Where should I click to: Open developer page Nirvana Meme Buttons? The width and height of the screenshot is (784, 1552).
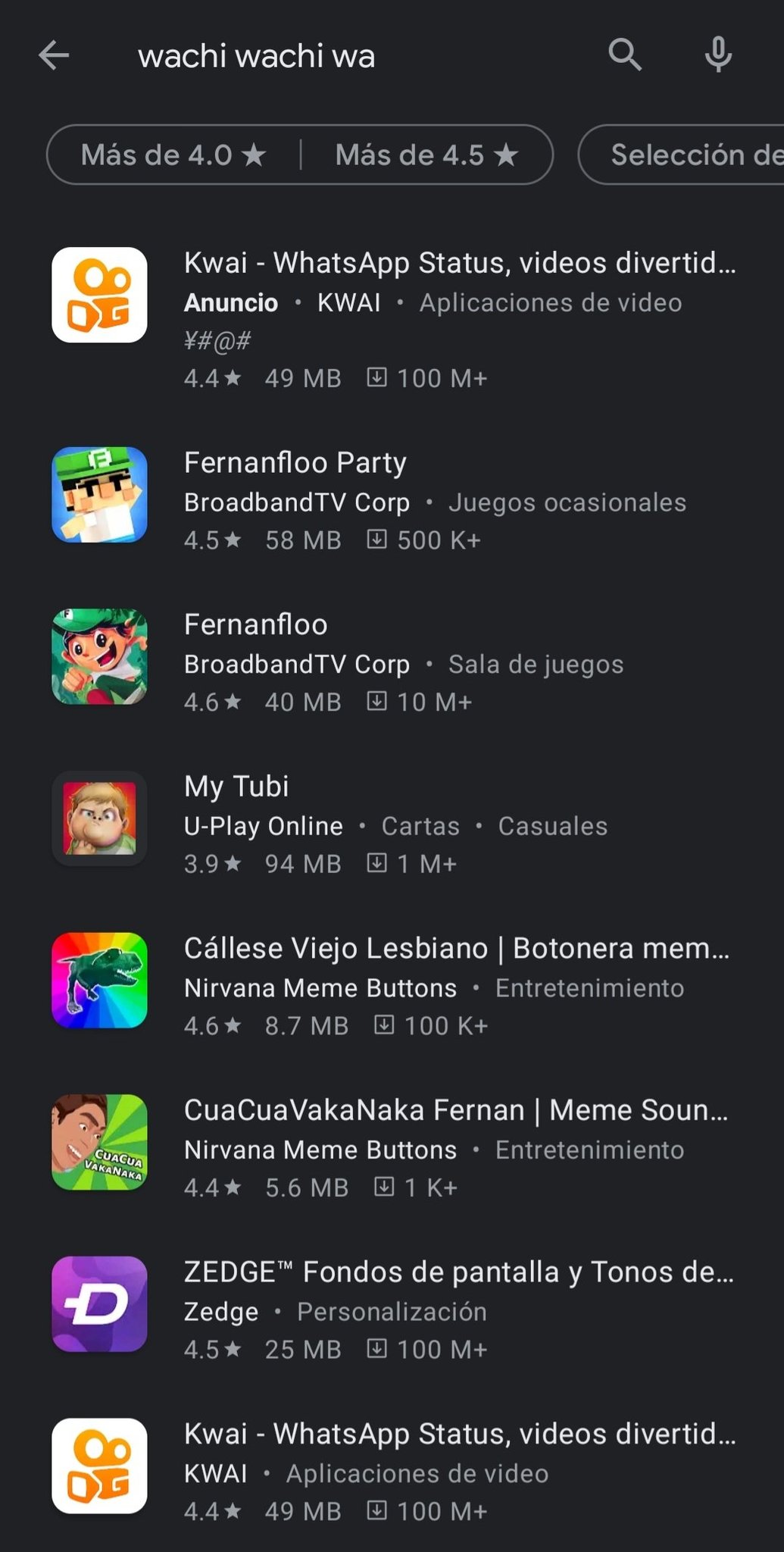320,987
